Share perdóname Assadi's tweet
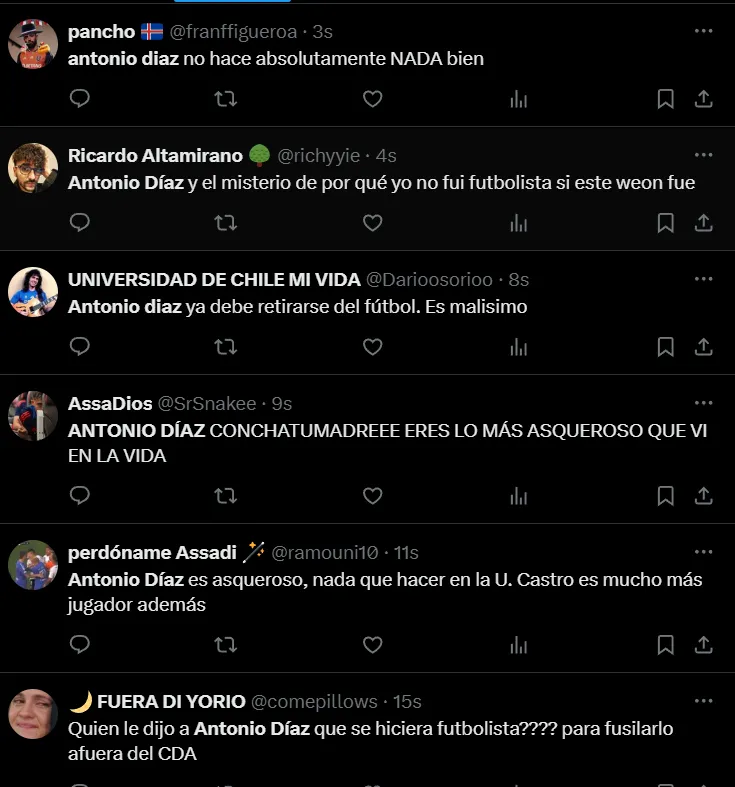The height and width of the screenshot is (787, 735). 703,645
